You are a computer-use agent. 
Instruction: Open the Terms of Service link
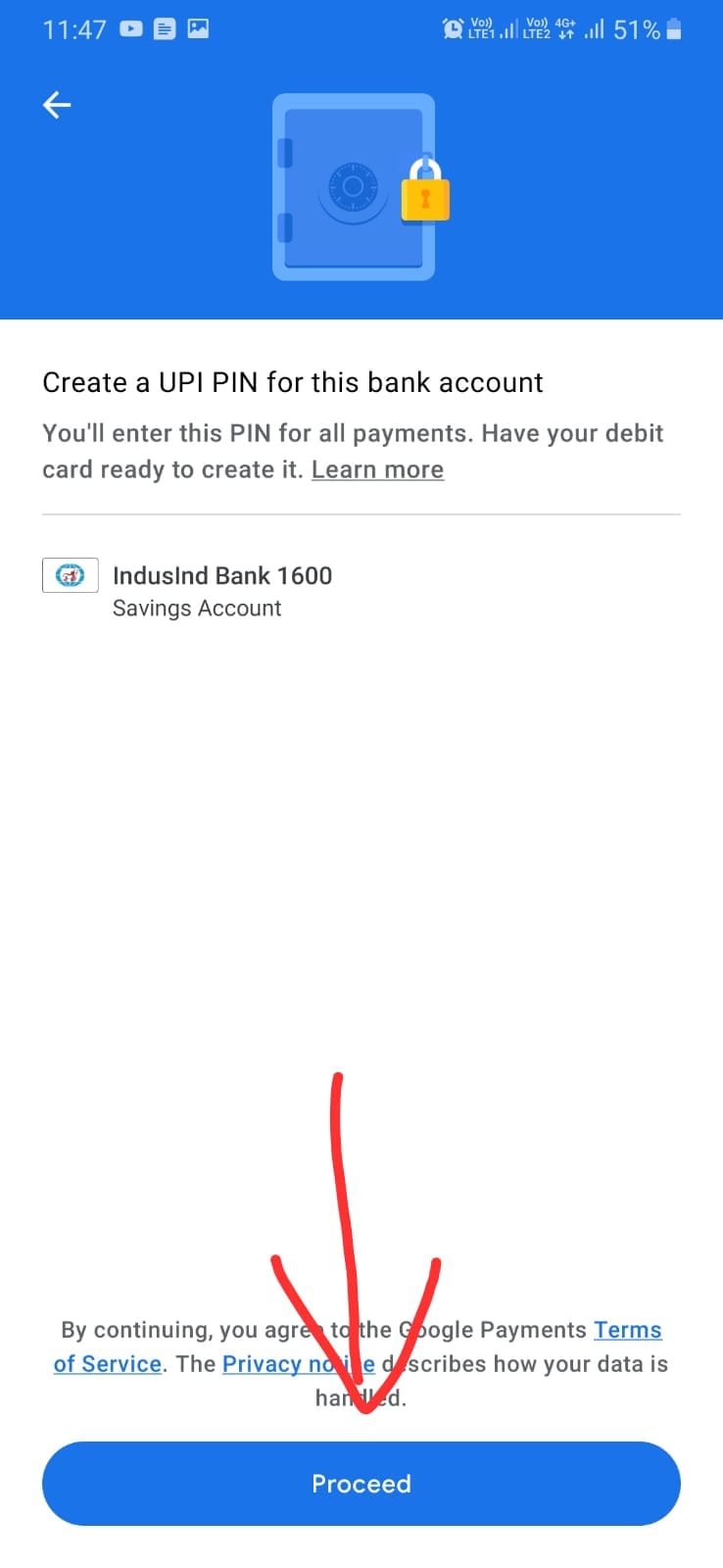[x=627, y=1330]
